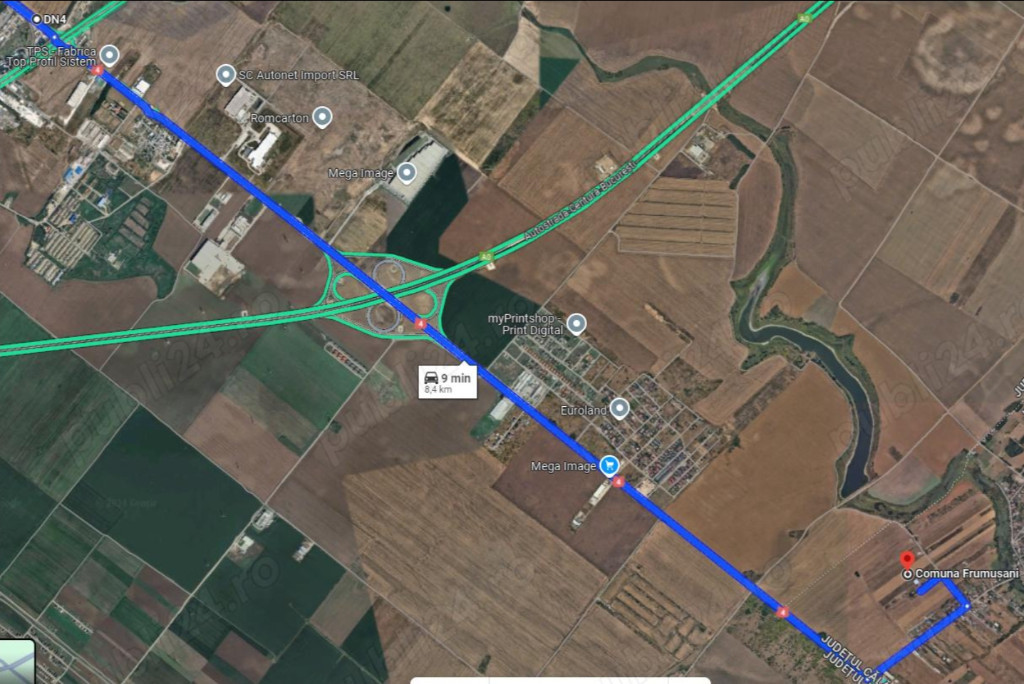Open the Euroland place marker
This screenshot has height=684, width=1024.
(620, 408)
